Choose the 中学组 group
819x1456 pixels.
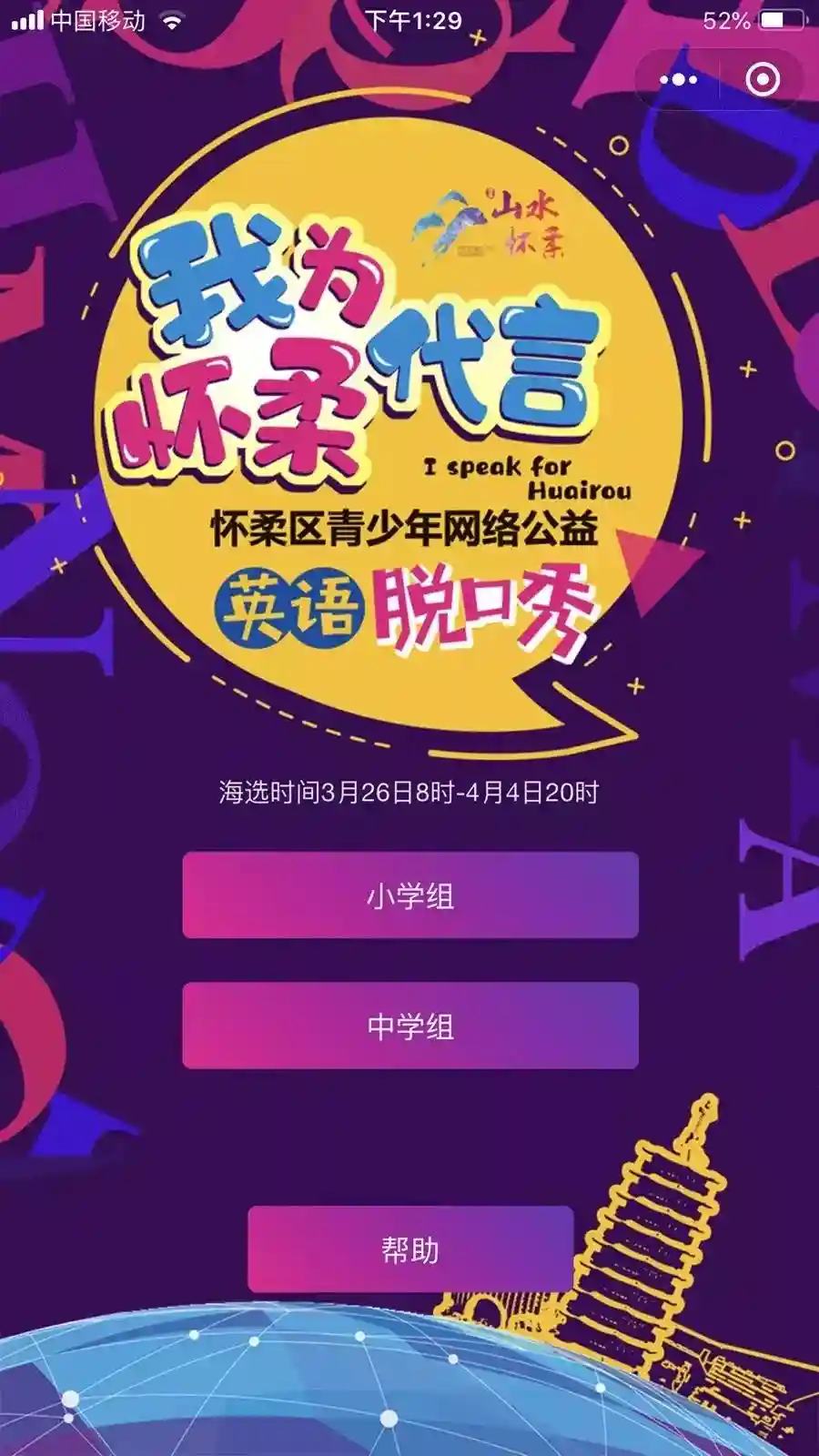point(410,1026)
